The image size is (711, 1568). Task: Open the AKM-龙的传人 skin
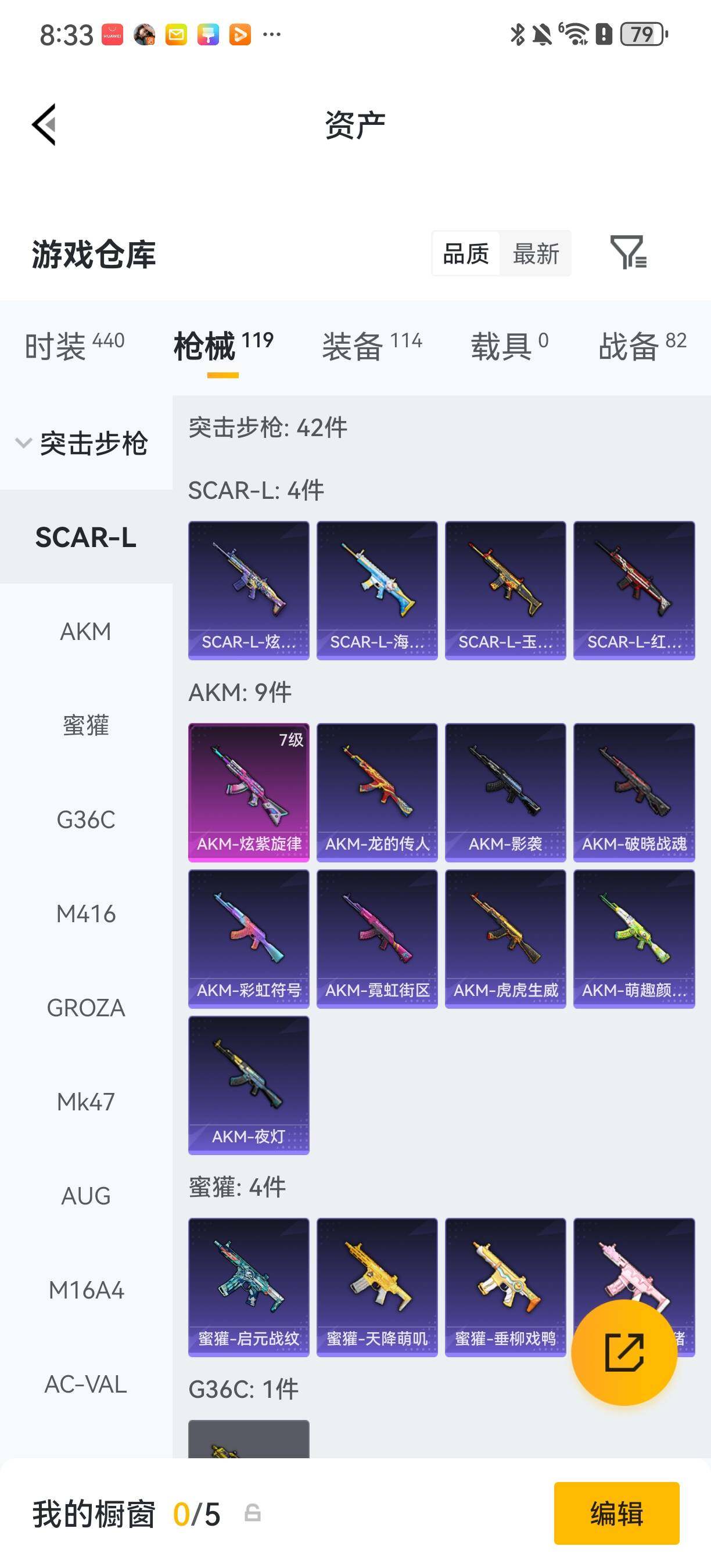(377, 792)
